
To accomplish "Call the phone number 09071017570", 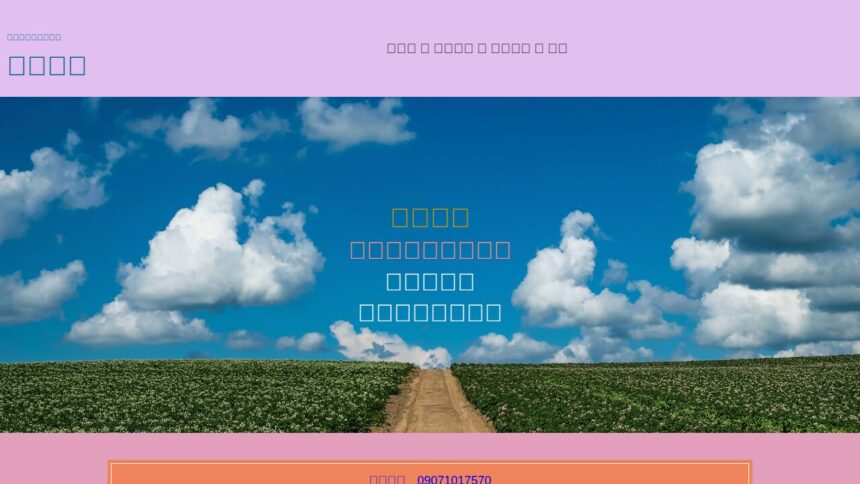I will pyautogui.click(x=454, y=479).
